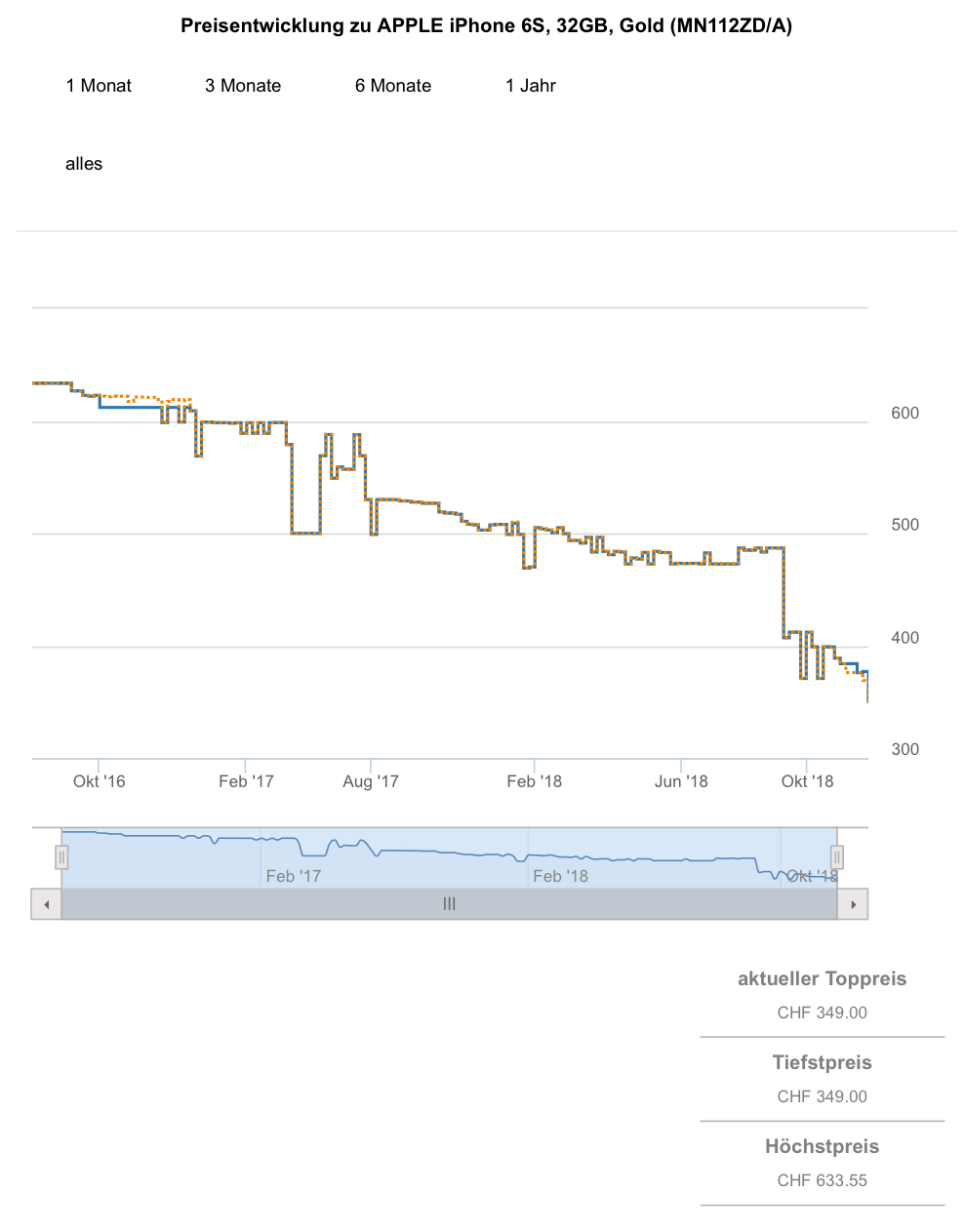Select the 1 Monat time range
The height and width of the screenshot is (1232, 965).
coord(99,86)
